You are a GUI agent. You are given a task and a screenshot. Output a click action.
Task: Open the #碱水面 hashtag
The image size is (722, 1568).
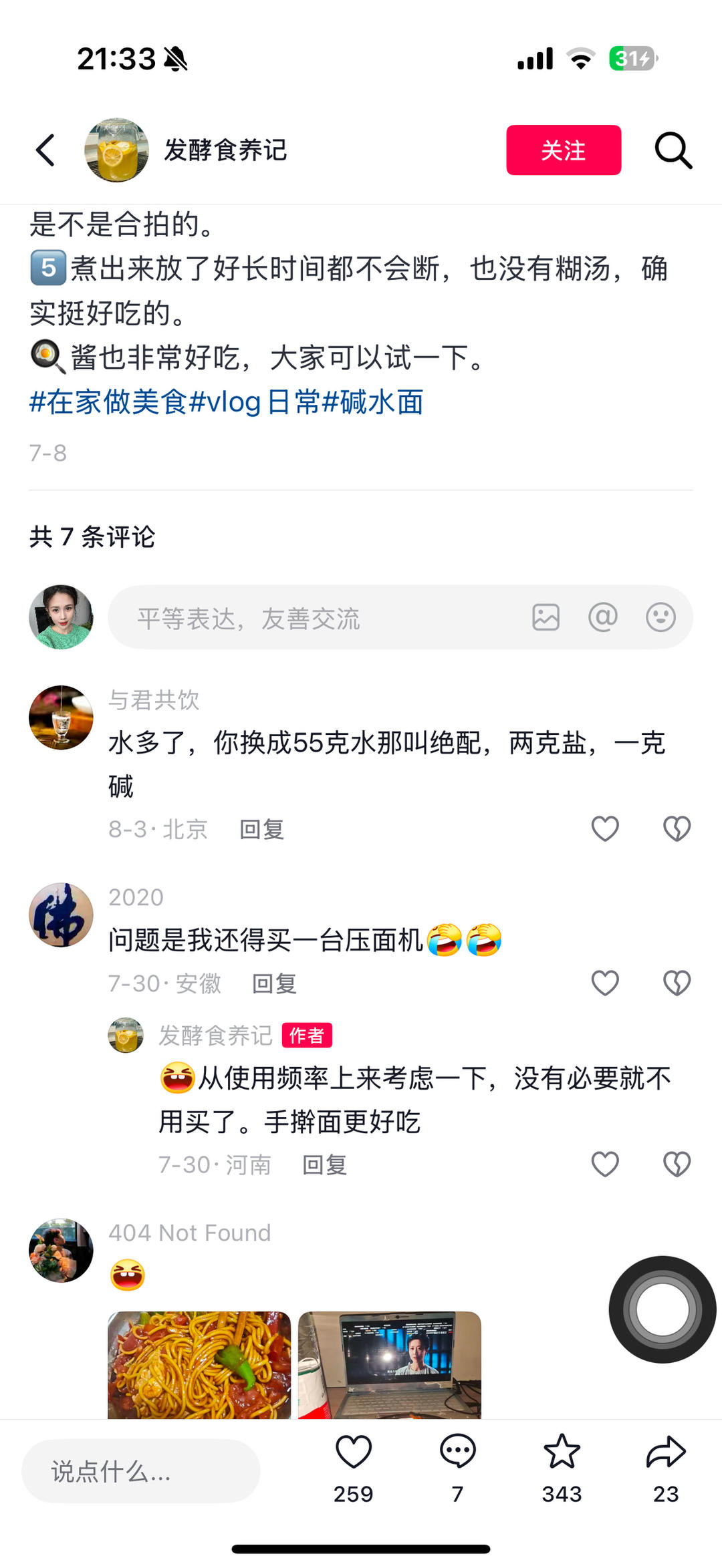click(380, 402)
